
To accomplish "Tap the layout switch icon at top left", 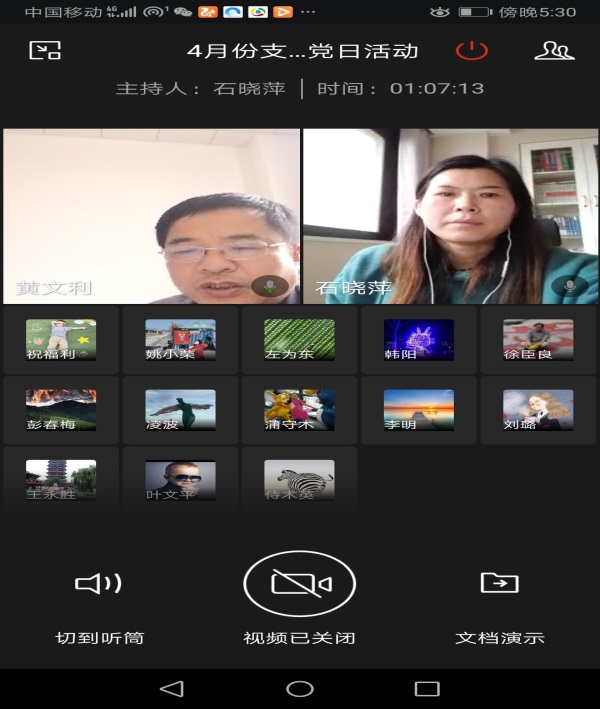I will (44, 50).
